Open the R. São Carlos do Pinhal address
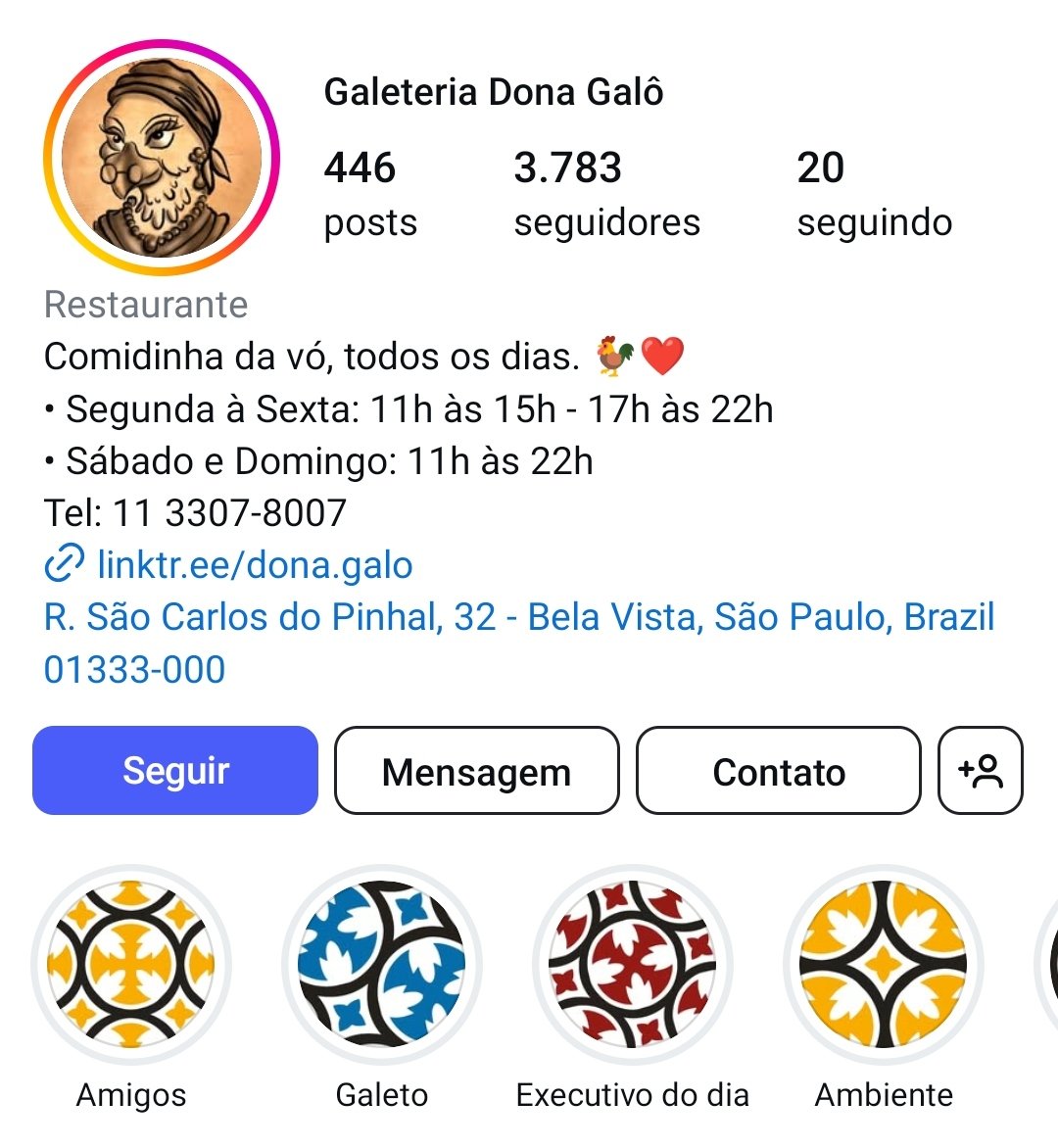 pos(519,618)
